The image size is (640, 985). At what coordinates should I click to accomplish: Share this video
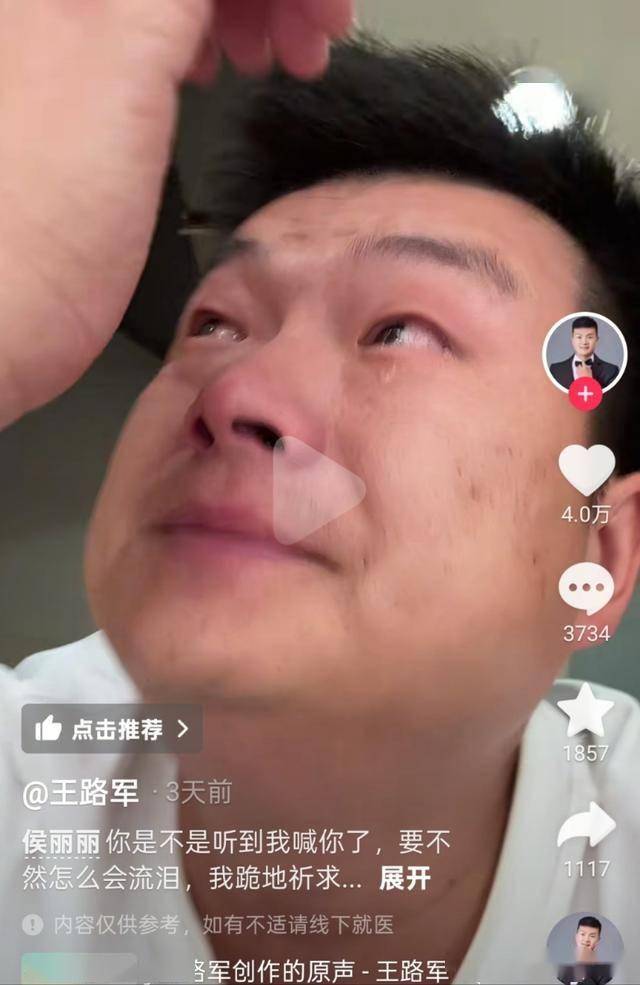[x=586, y=826]
